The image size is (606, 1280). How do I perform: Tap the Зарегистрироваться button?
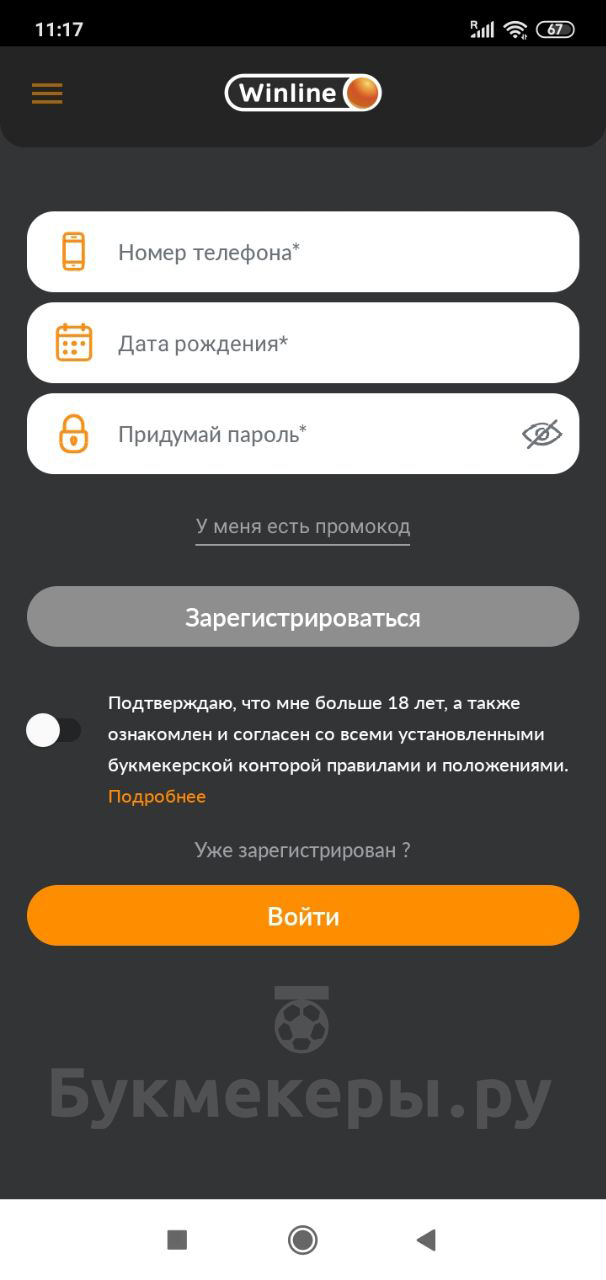303,617
